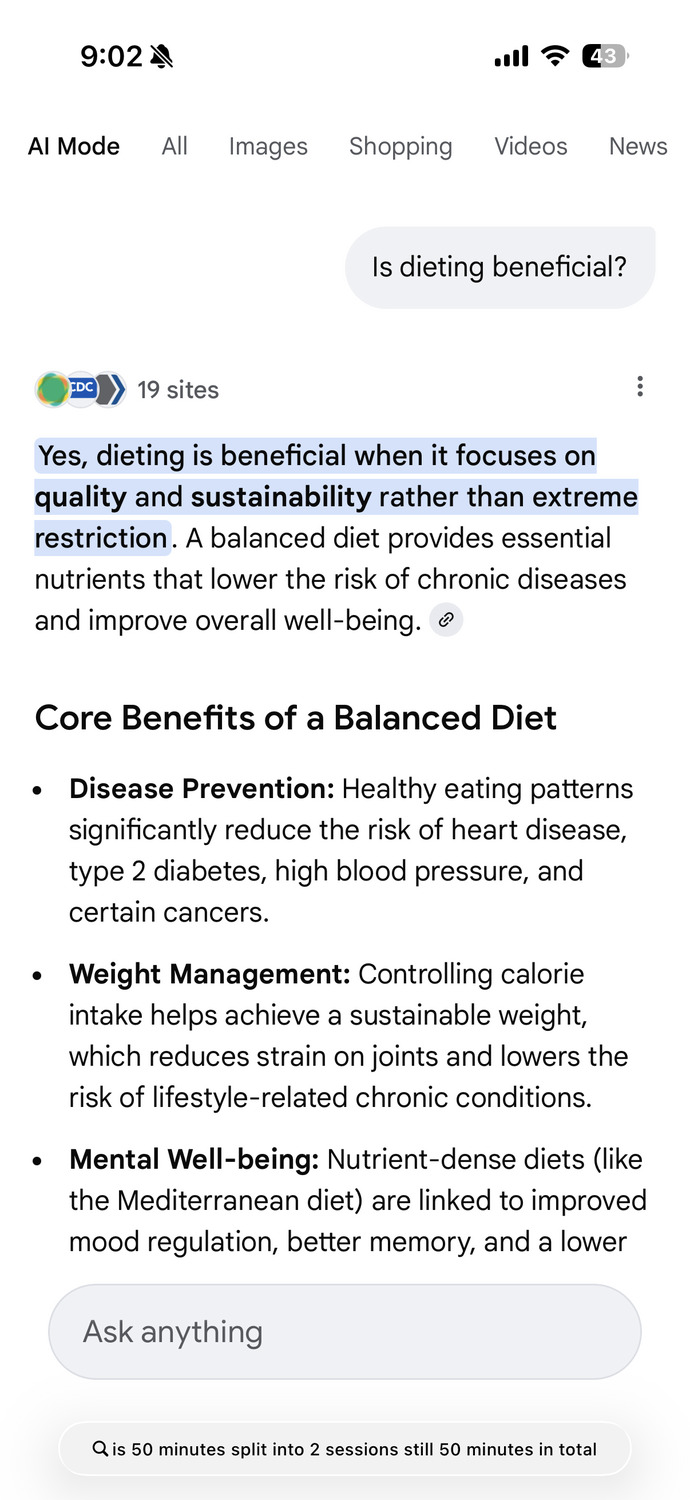View the 19 sites sources
The width and height of the screenshot is (690, 1500).
pyautogui.click(x=127, y=390)
